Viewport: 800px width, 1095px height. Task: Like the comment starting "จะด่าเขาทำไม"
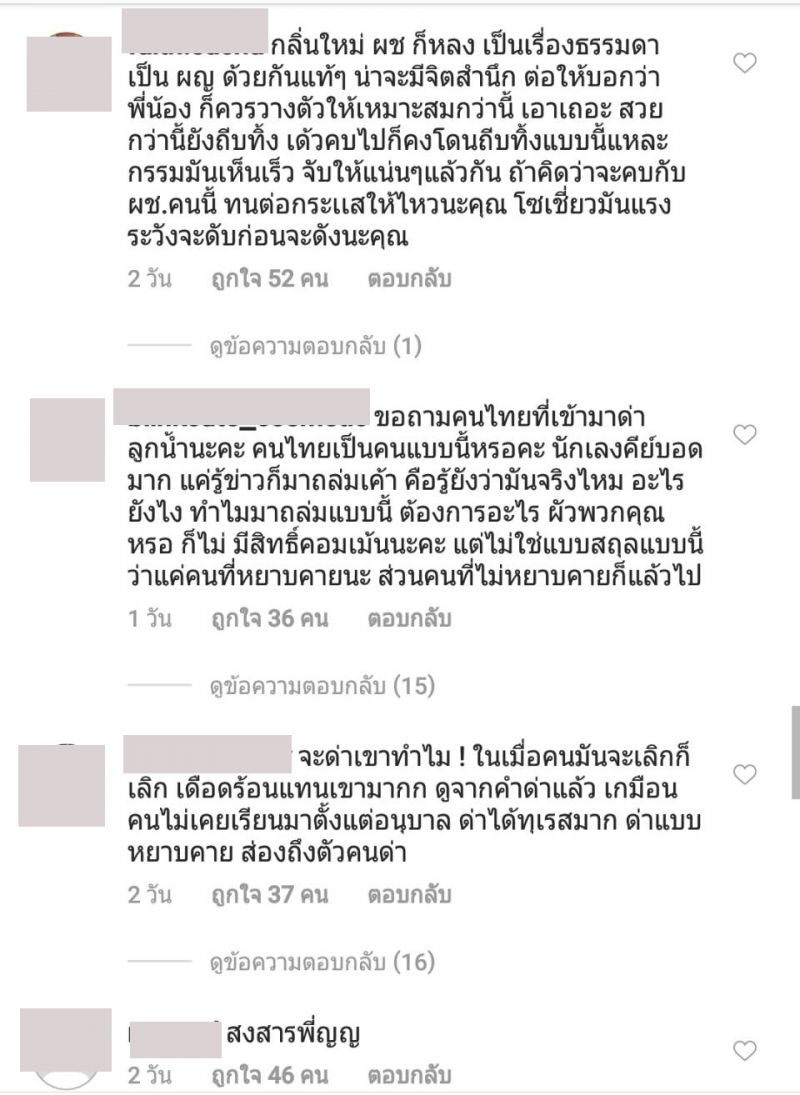pos(745,775)
